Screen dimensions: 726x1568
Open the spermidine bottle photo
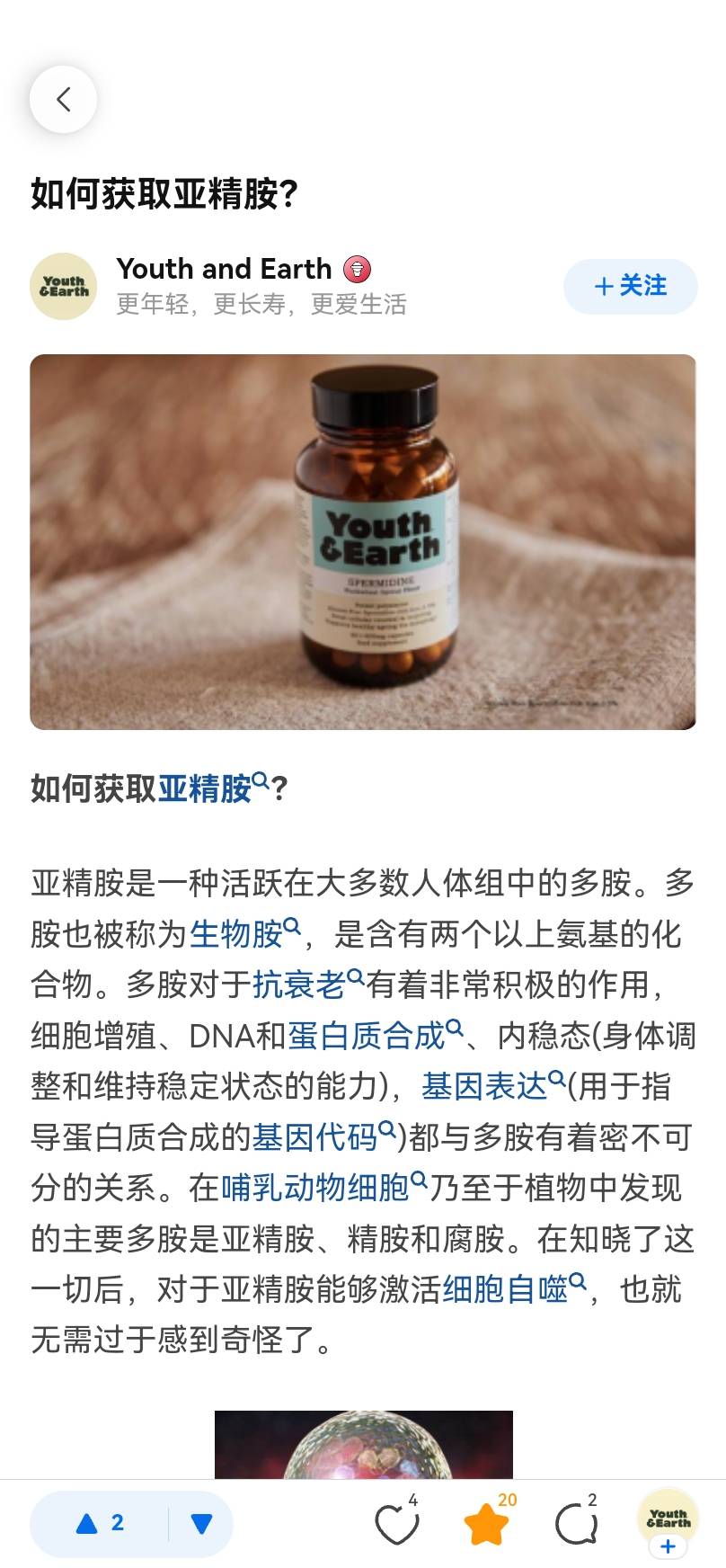[x=363, y=541]
